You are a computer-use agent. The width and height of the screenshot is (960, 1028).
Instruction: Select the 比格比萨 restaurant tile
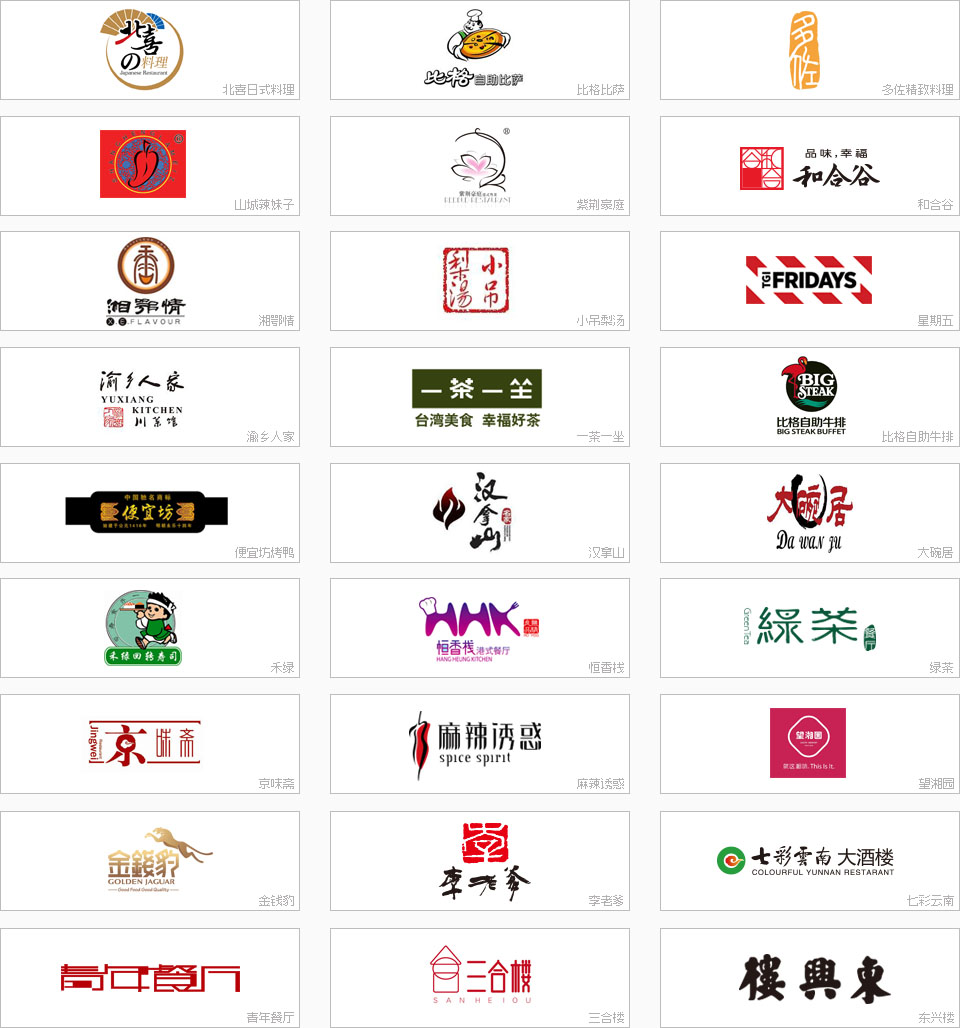[x=480, y=50]
